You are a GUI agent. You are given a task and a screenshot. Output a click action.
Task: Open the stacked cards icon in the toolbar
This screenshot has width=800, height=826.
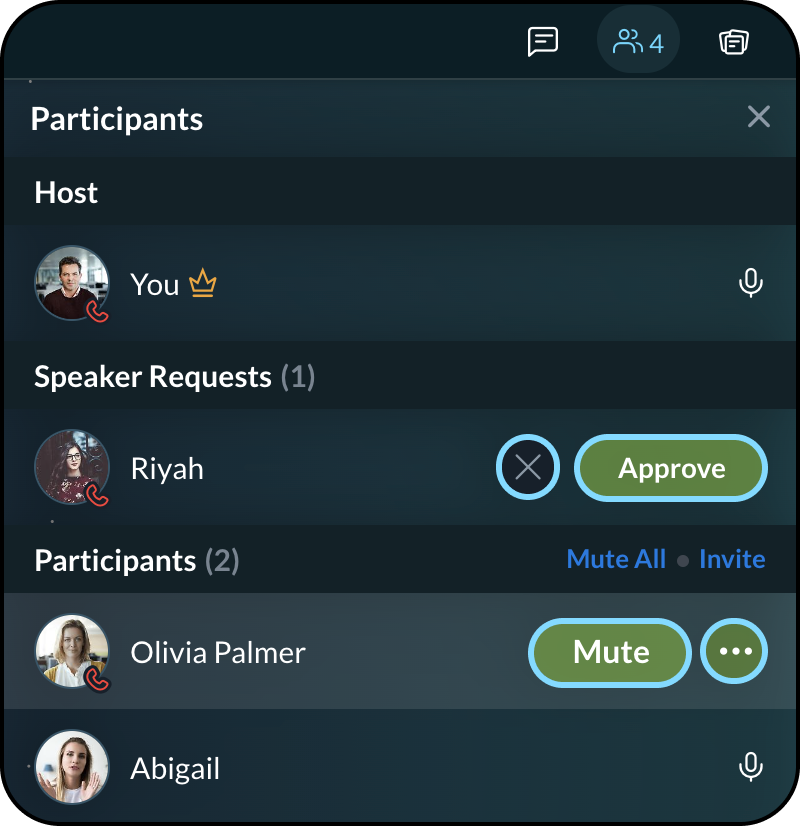734,42
